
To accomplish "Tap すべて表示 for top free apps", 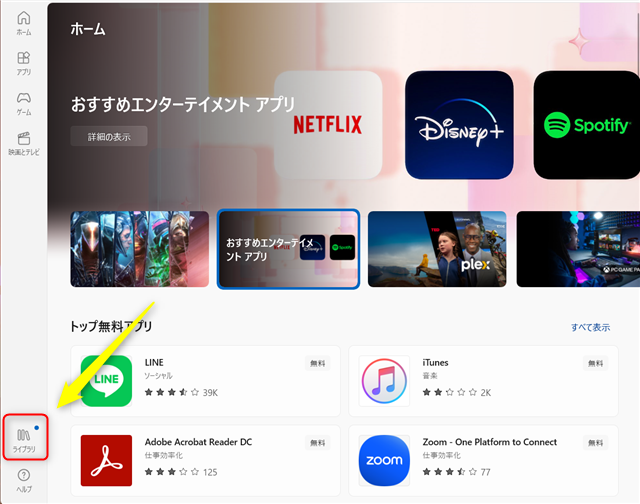I will pos(590,327).
